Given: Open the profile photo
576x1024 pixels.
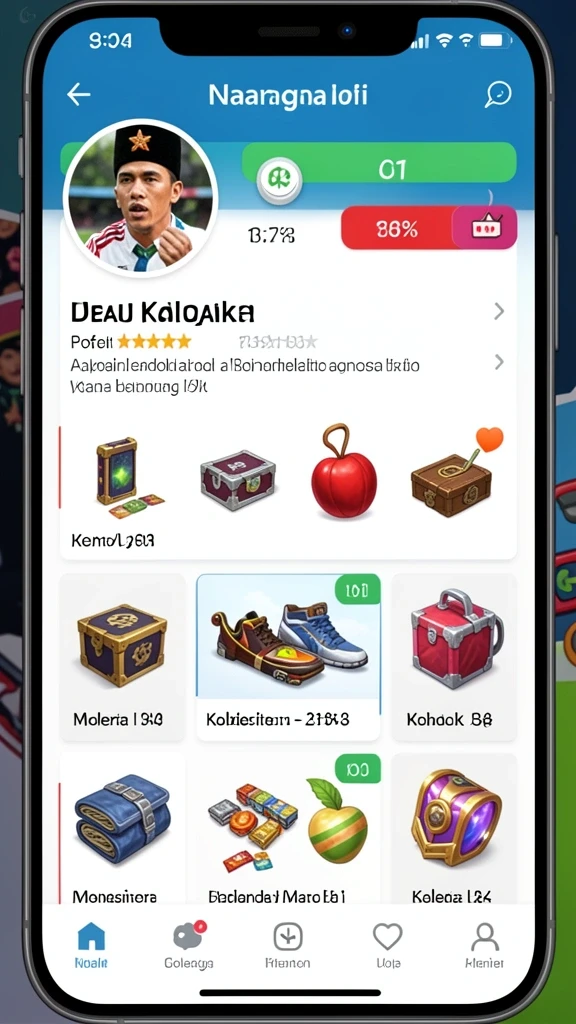Looking at the screenshot, I should (141, 197).
